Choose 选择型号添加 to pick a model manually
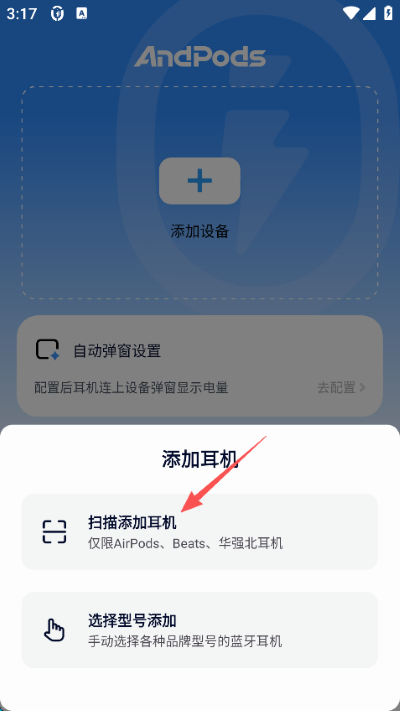The width and height of the screenshot is (400, 711). click(x=200, y=630)
